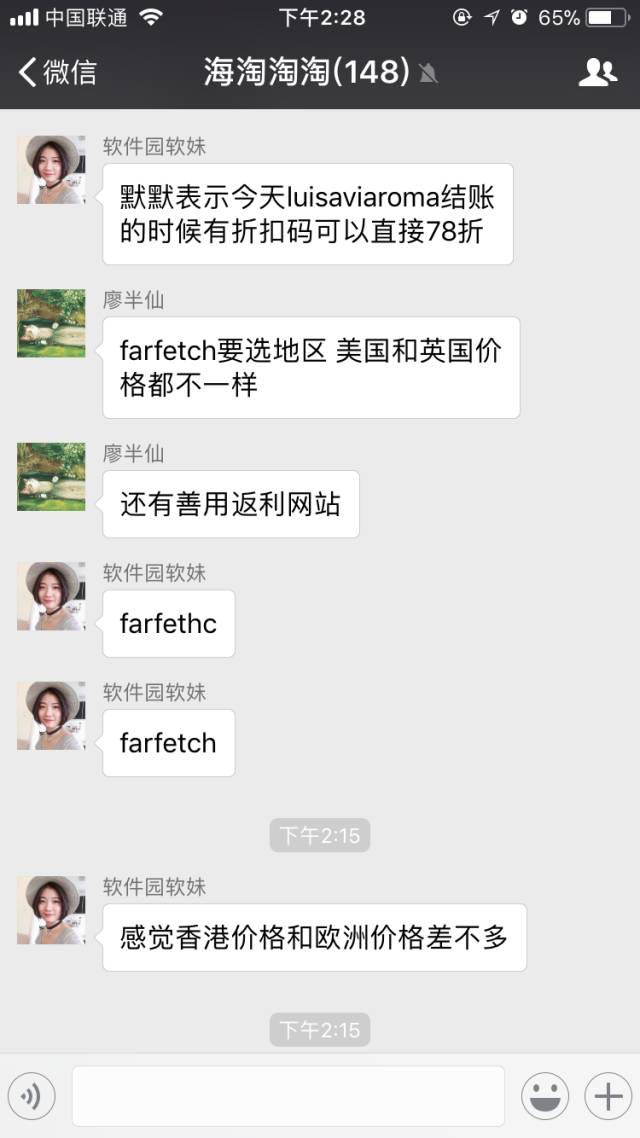
Task: Open the group members info icon
Action: [598, 72]
